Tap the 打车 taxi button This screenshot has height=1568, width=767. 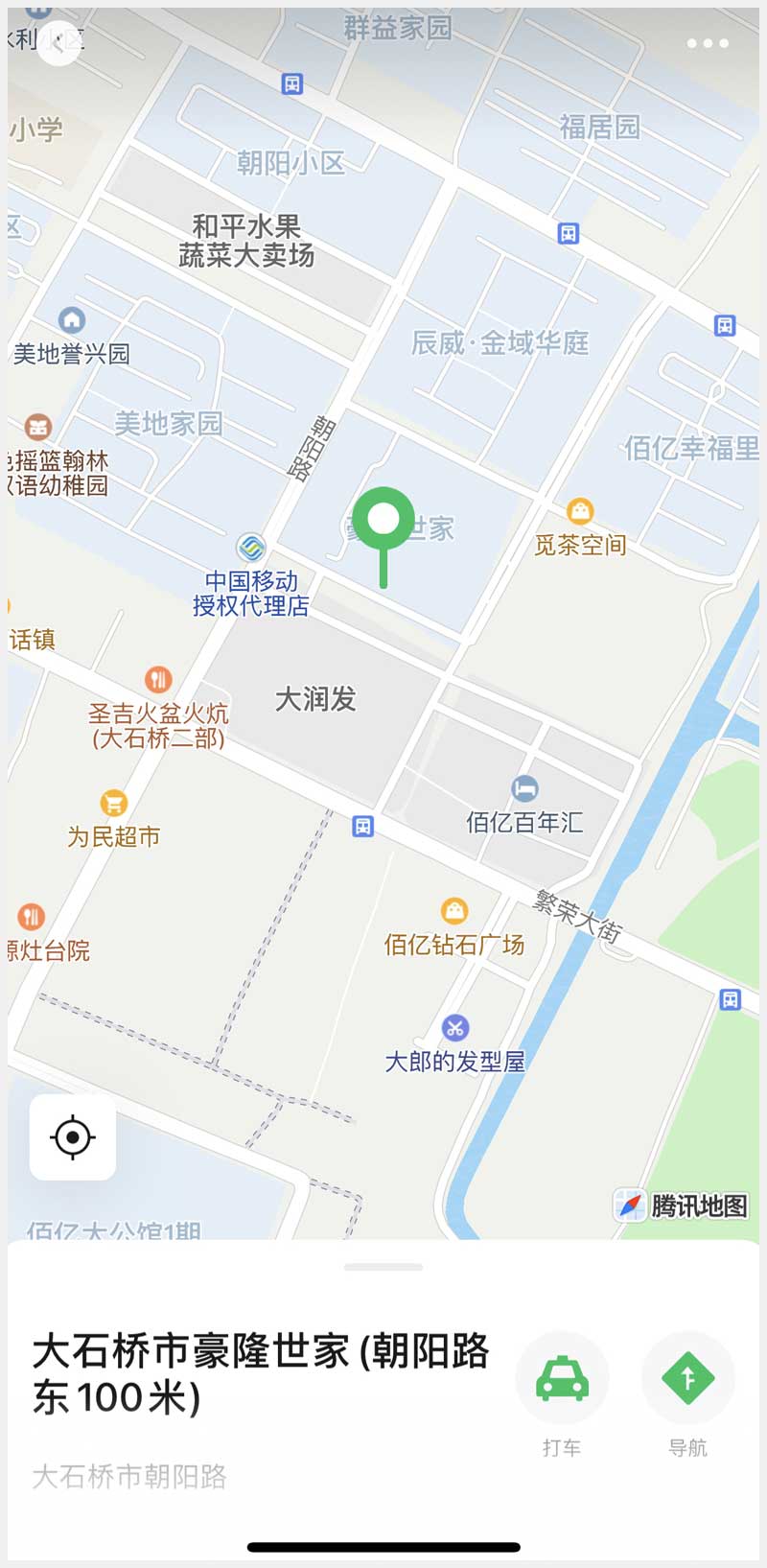(x=563, y=1379)
